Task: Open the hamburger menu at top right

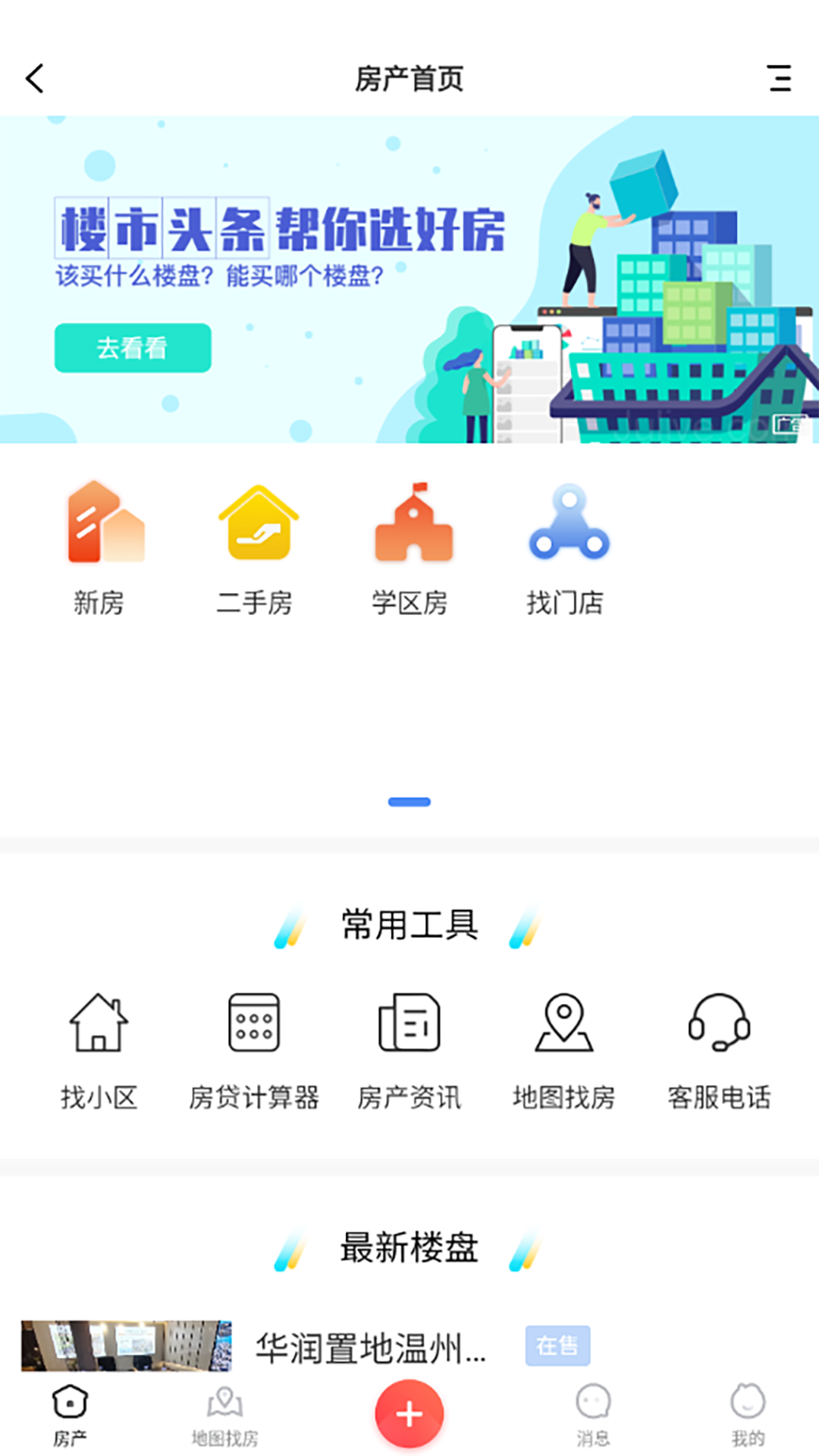Action: (x=778, y=79)
